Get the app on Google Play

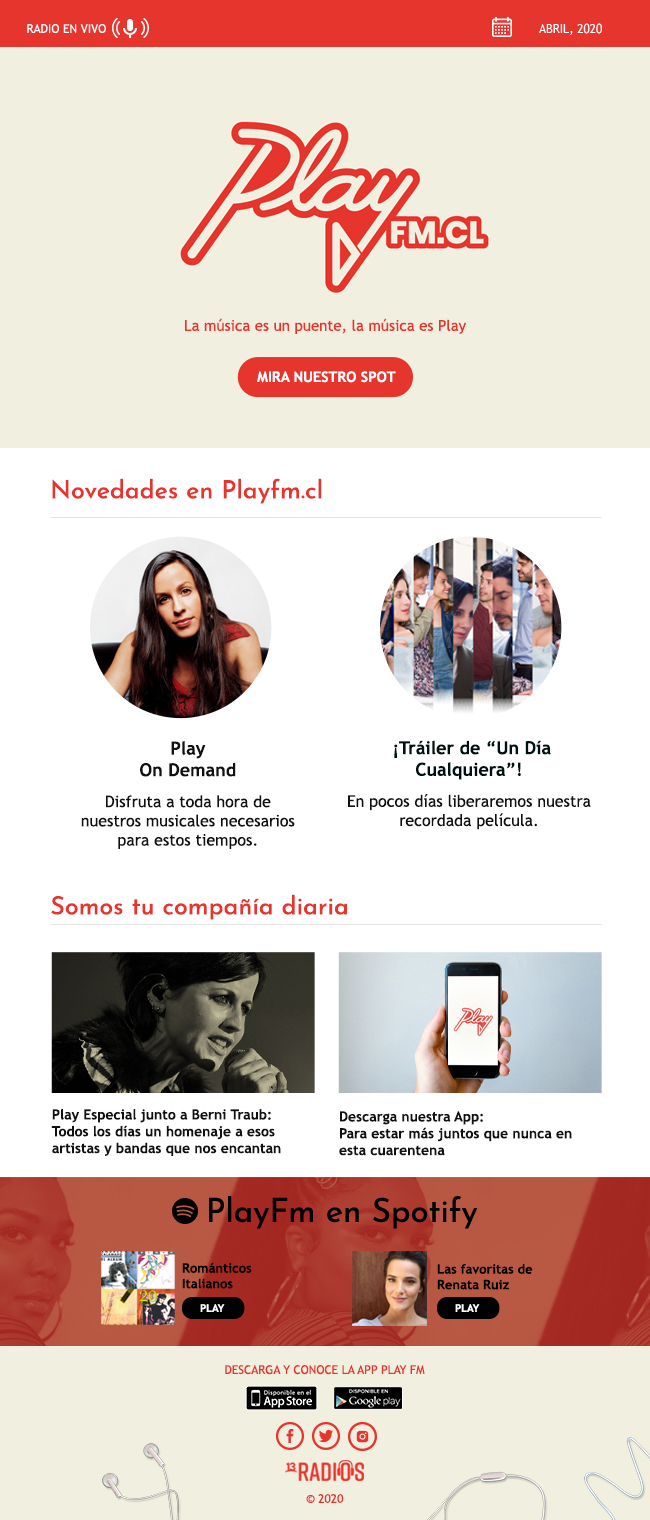[x=368, y=1398]
